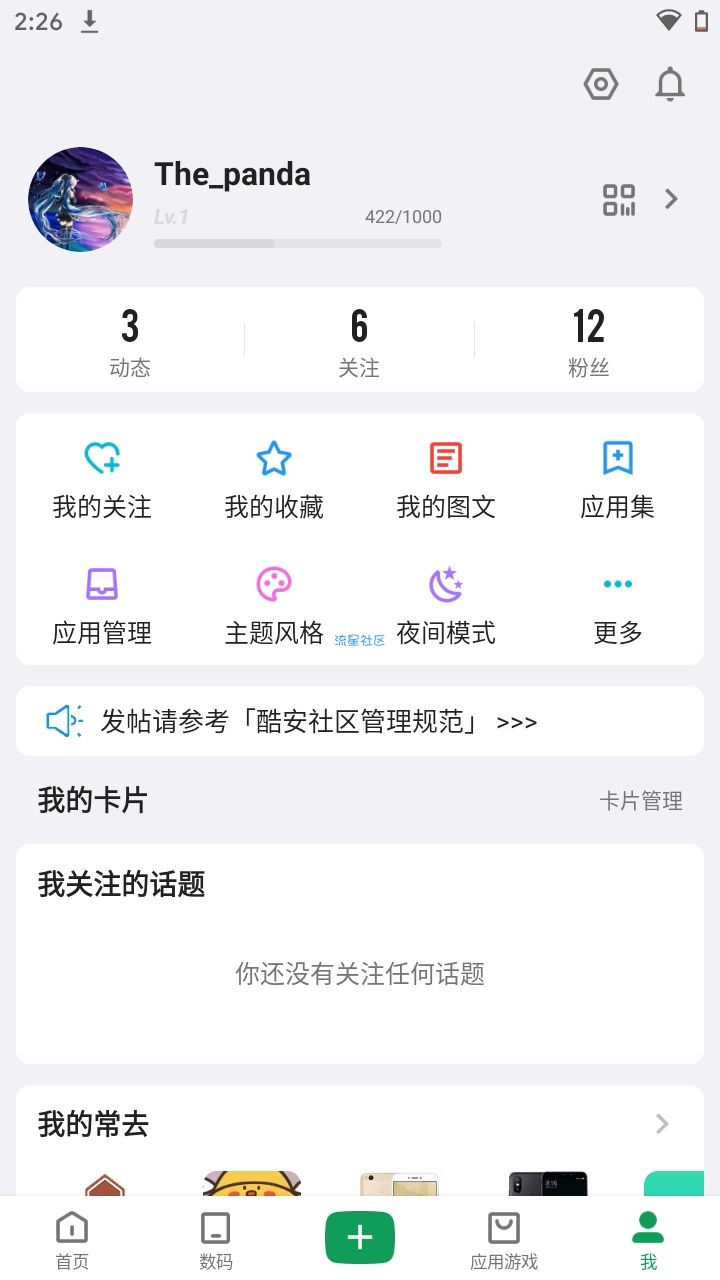
Task: Open 我的收藏 favorites
Action: 274,480
